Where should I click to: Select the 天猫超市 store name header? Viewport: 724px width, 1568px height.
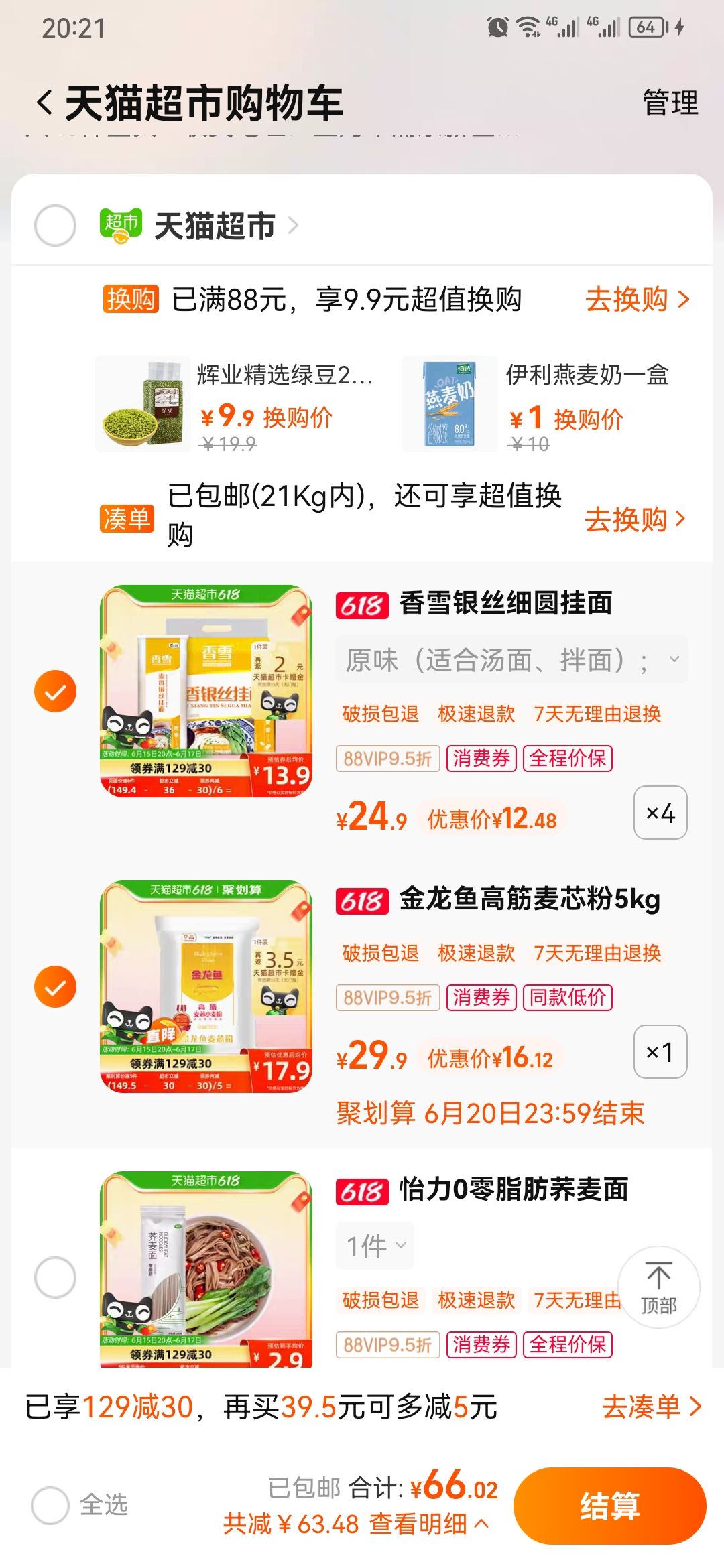click(213, 226)
